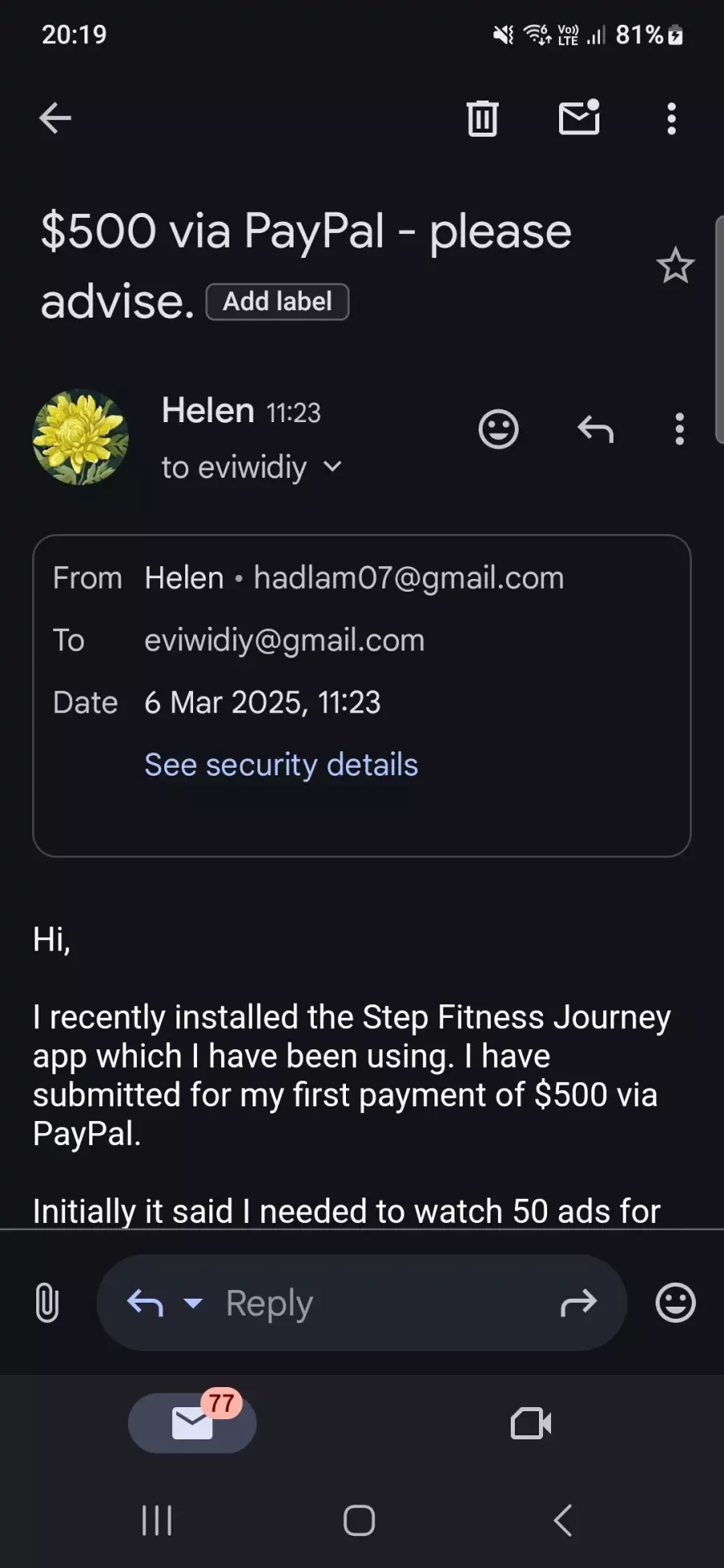
Task: Switch to the Mail tab
Action: coord(192,1422)
